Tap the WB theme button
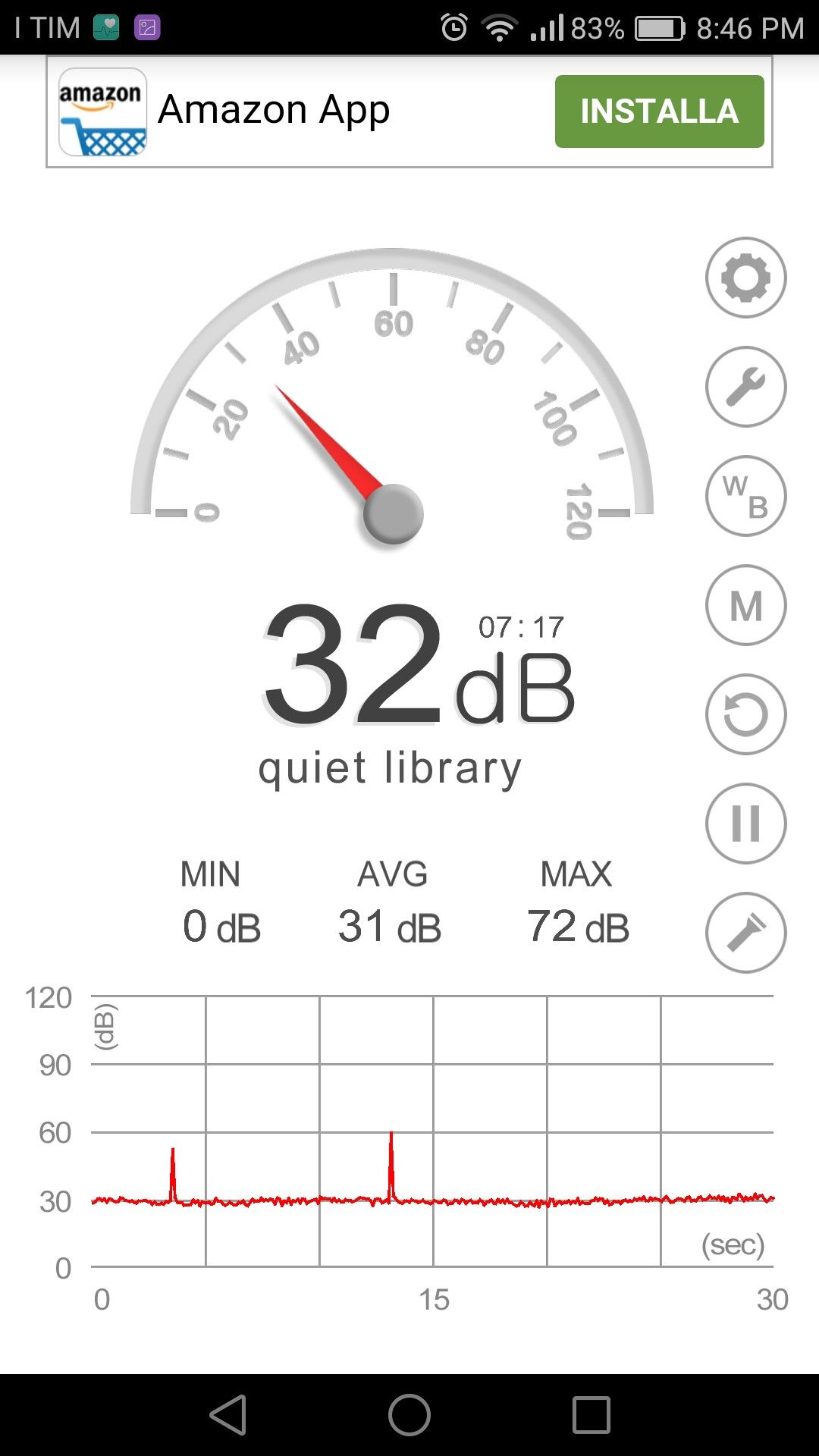Screen dimensions: 819x1456 (x=745, y=496)
